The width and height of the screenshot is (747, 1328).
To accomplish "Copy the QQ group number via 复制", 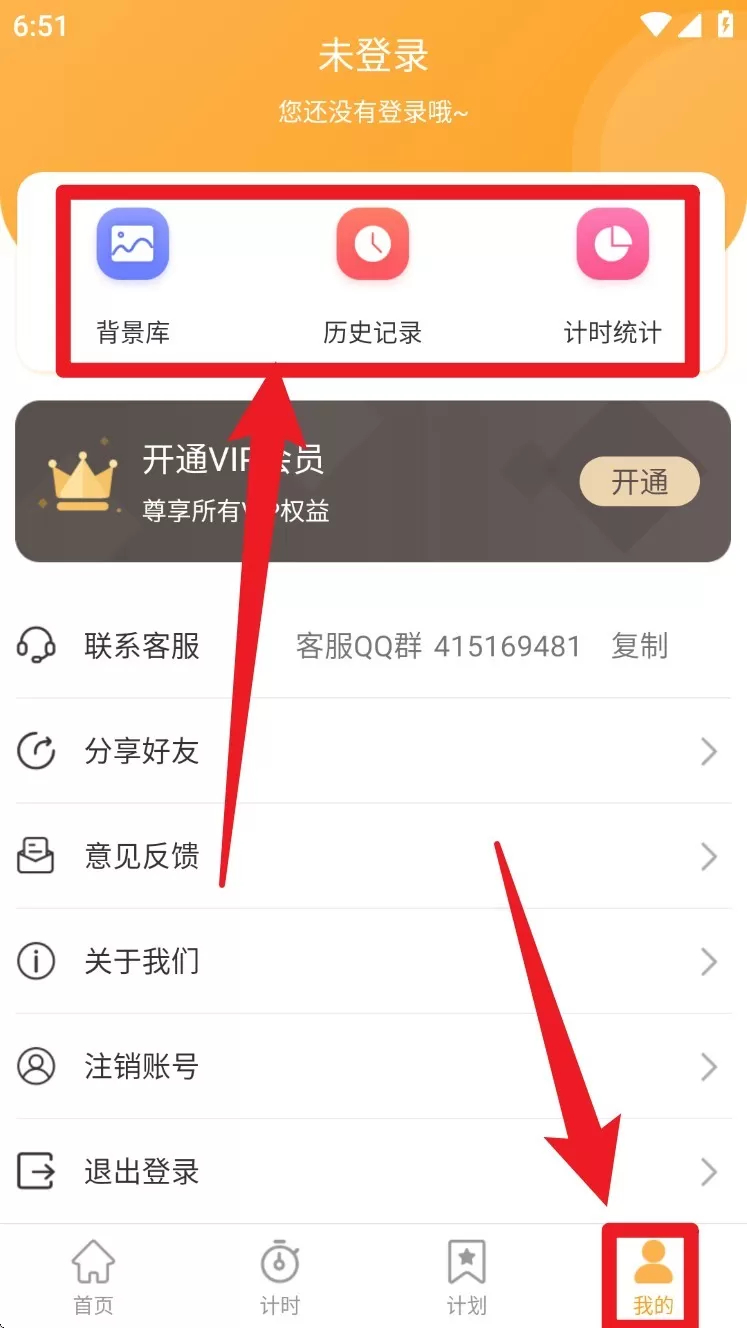I will pyautogui.click(x=639, y=646).
